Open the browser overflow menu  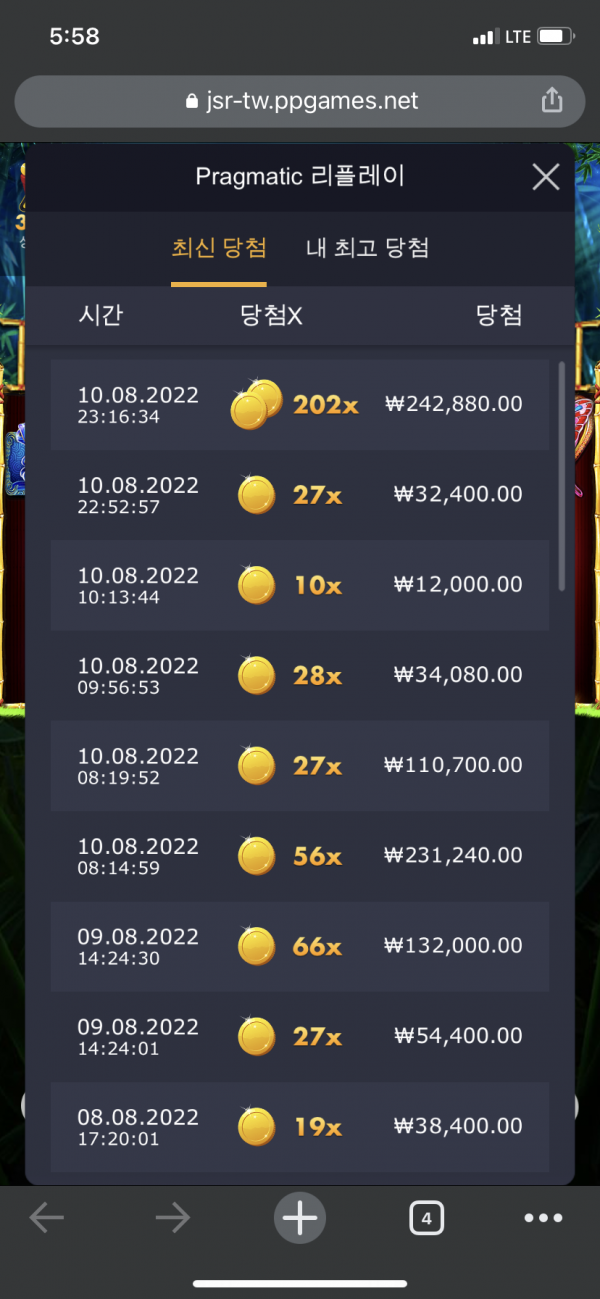tap(543, 1218)
